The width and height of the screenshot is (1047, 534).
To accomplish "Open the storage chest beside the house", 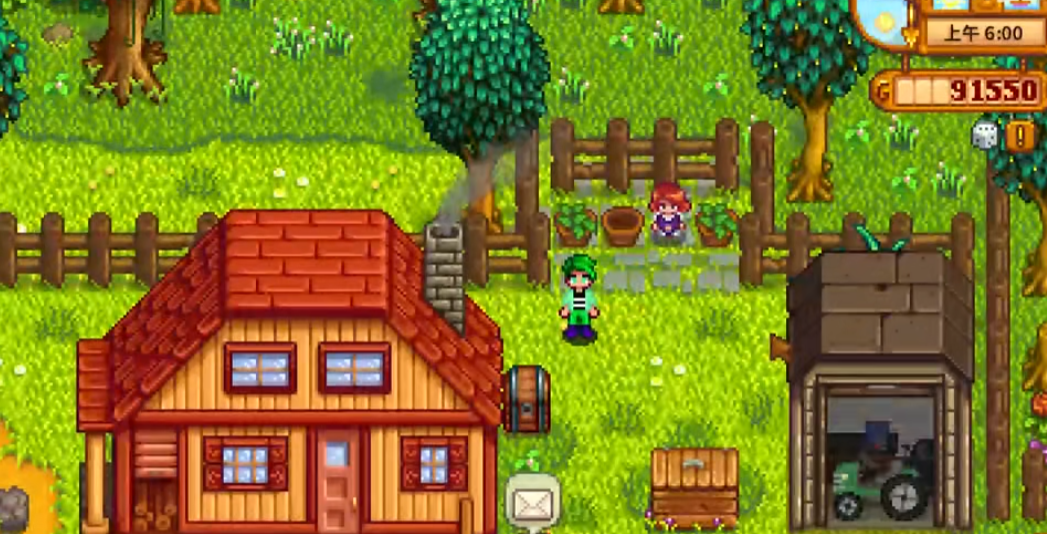I will point(526,399).
